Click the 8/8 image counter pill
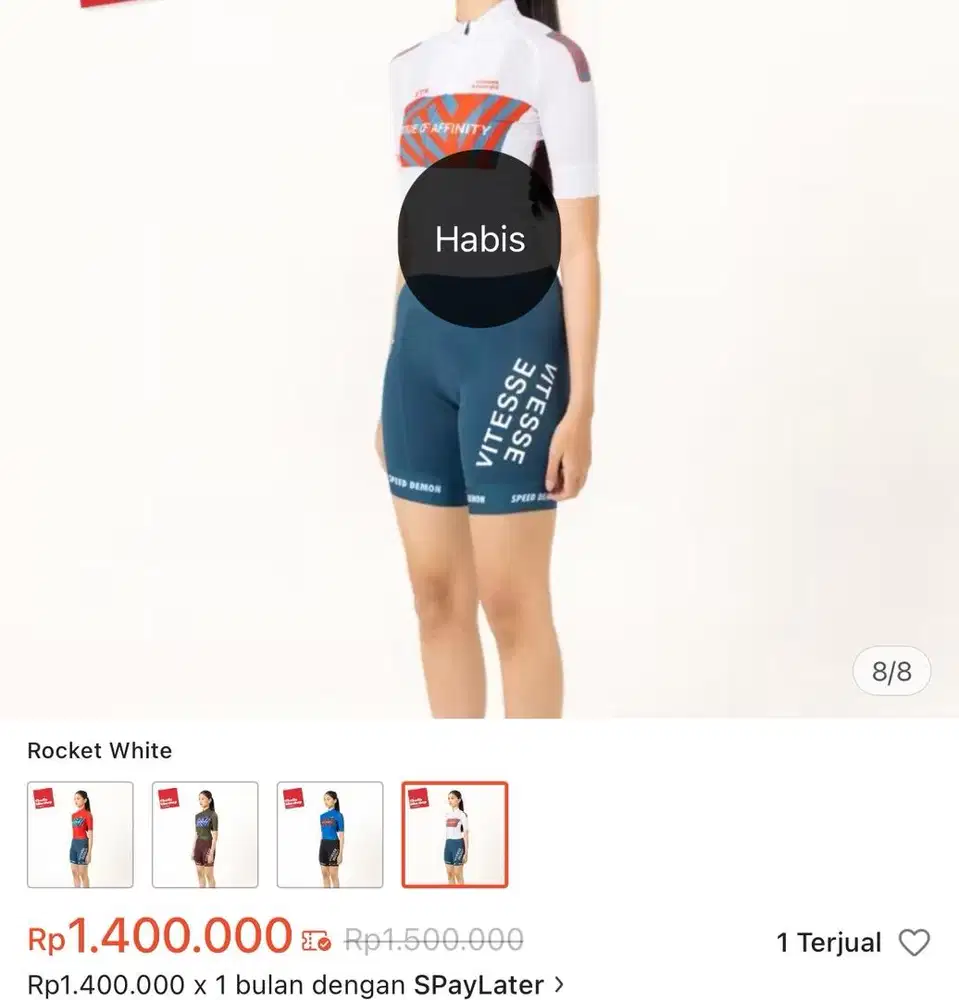This screenshot has width=959, height=1000. [890, 671]
